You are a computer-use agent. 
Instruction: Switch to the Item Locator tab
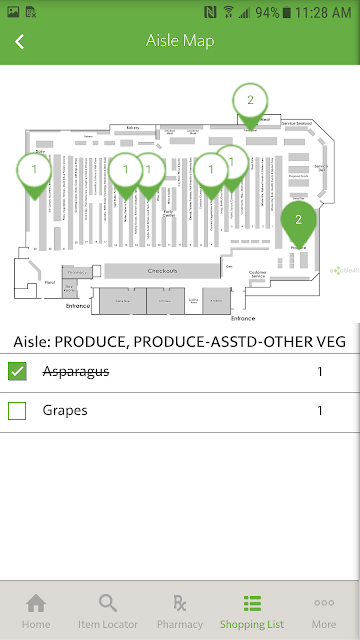[108, 611]
